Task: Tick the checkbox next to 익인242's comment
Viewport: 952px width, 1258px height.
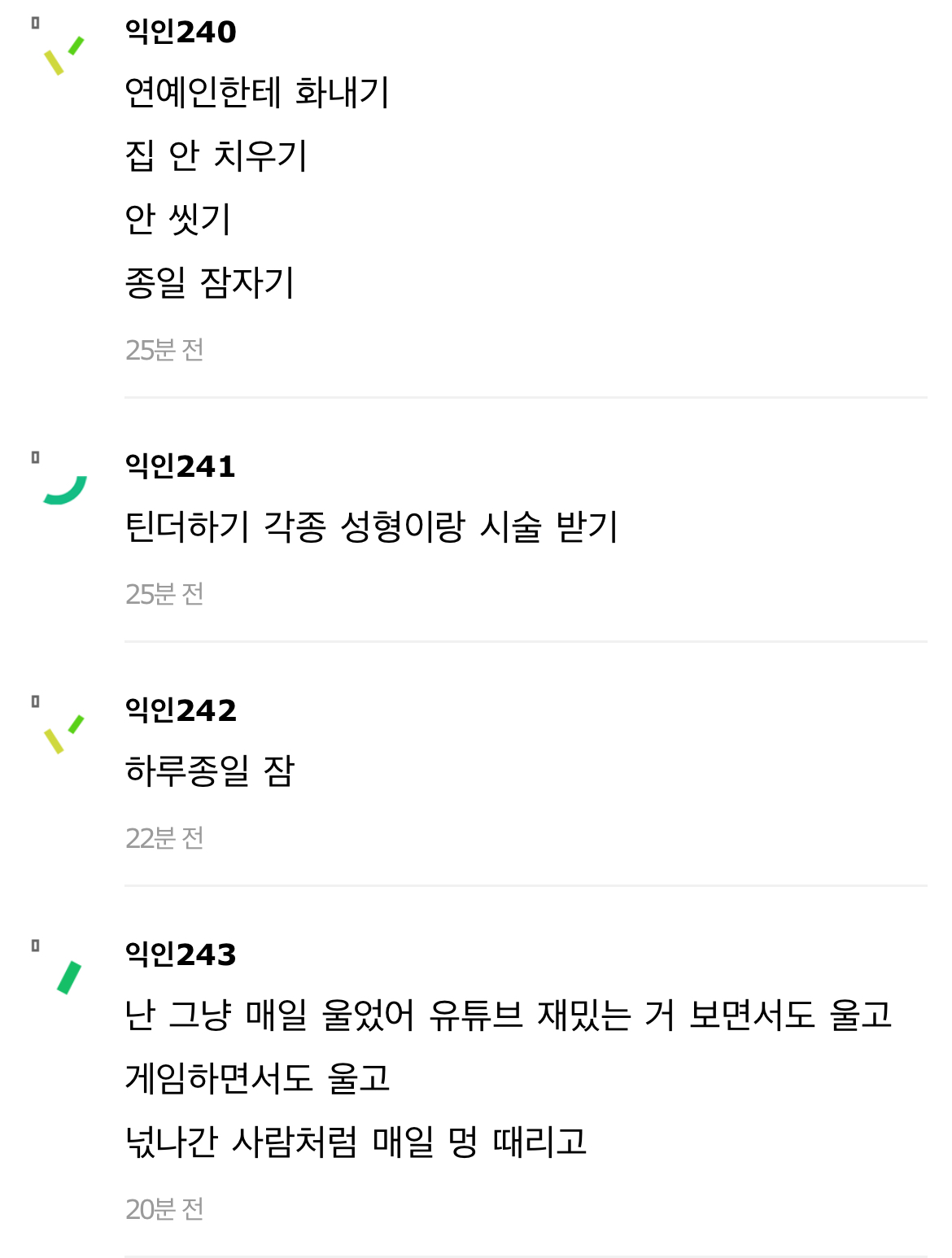Action: (35, 701)
